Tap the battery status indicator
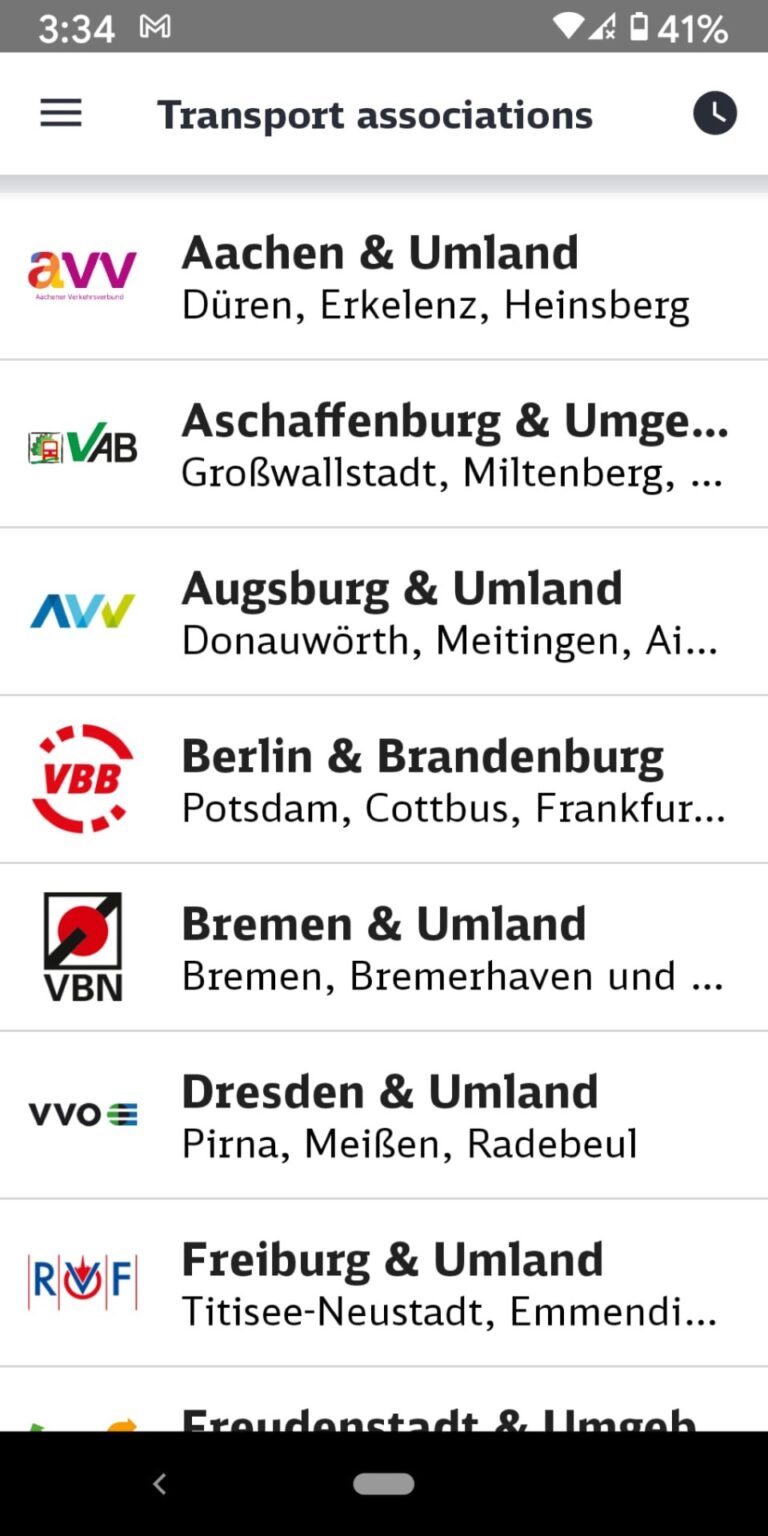The width and height of the screenshot is (768, 1536). click(x=637, y=27)
